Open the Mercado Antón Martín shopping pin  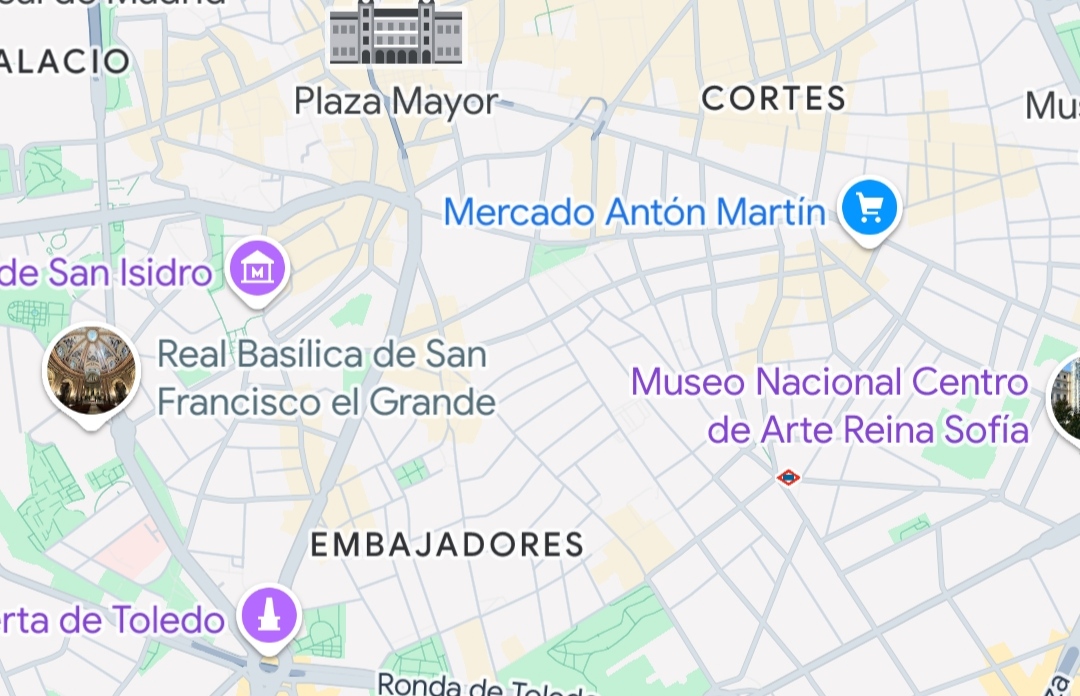869,209
